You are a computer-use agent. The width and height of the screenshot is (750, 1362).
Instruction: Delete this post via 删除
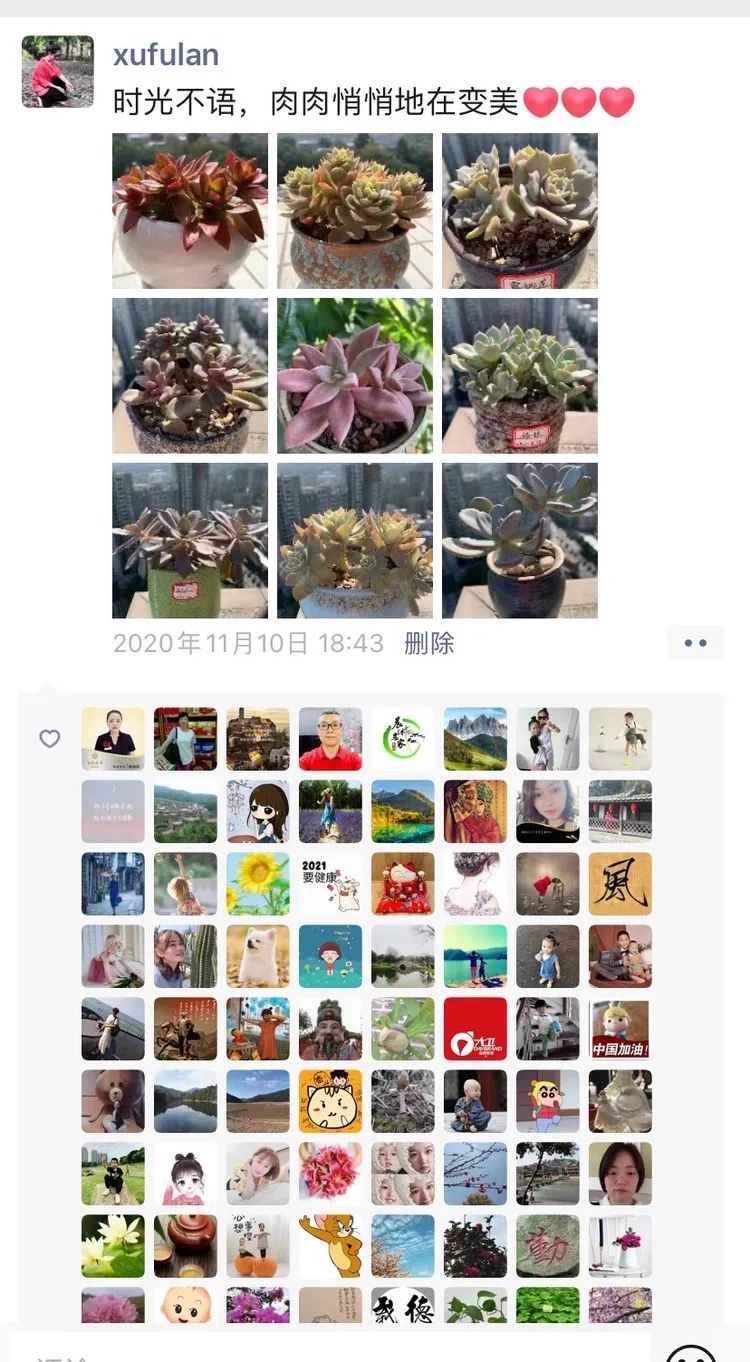tap(429, 643)
